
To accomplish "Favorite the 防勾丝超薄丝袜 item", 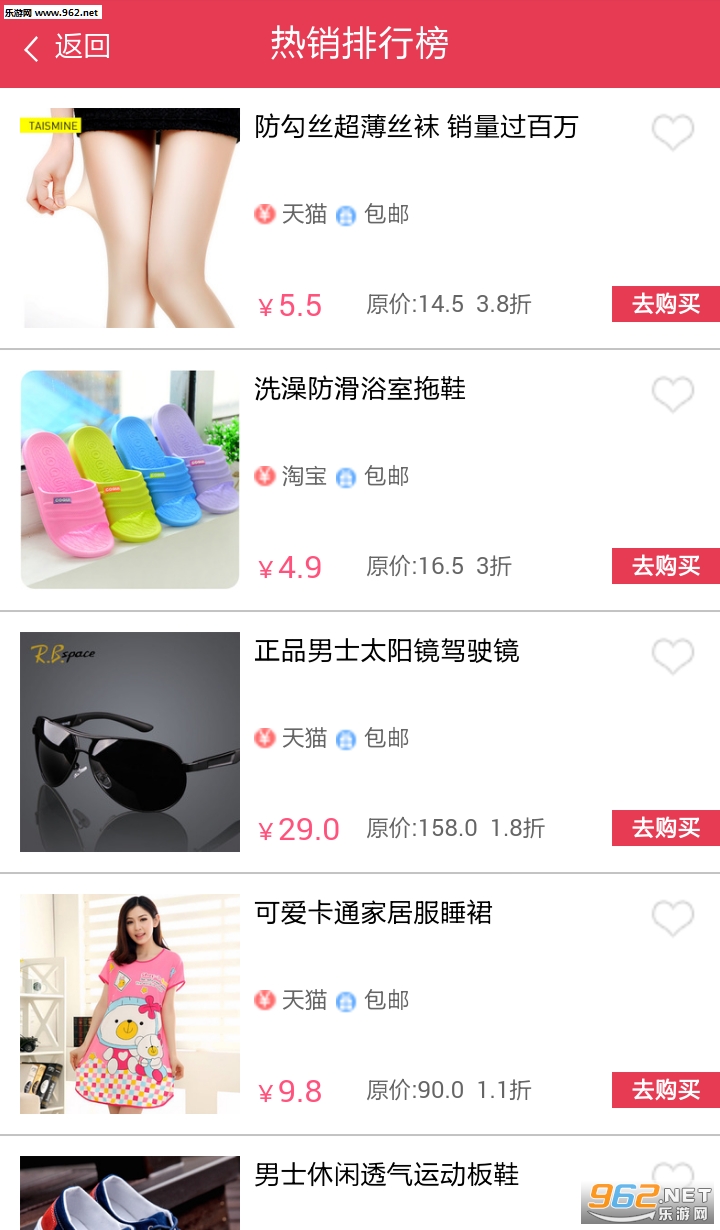I will pos(672,132).
